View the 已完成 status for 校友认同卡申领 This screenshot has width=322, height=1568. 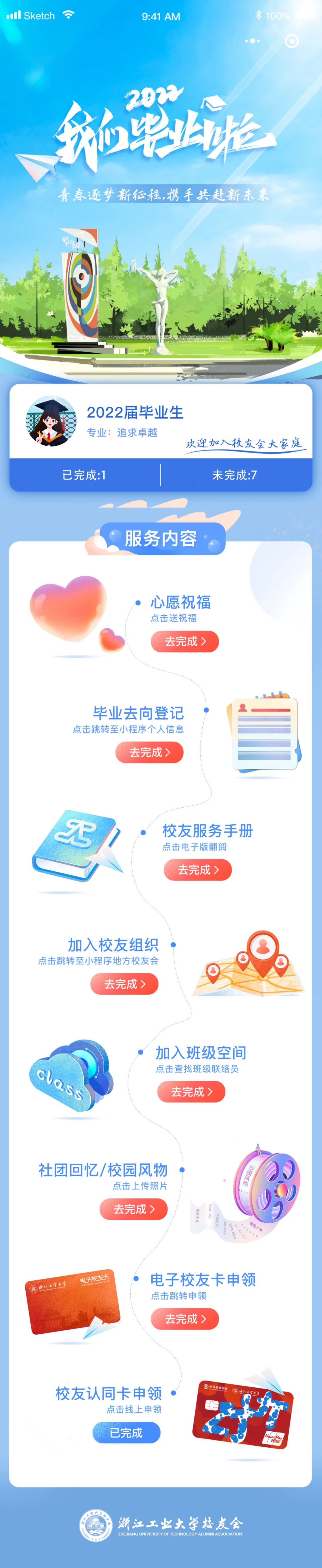(x=126, y=1432)
